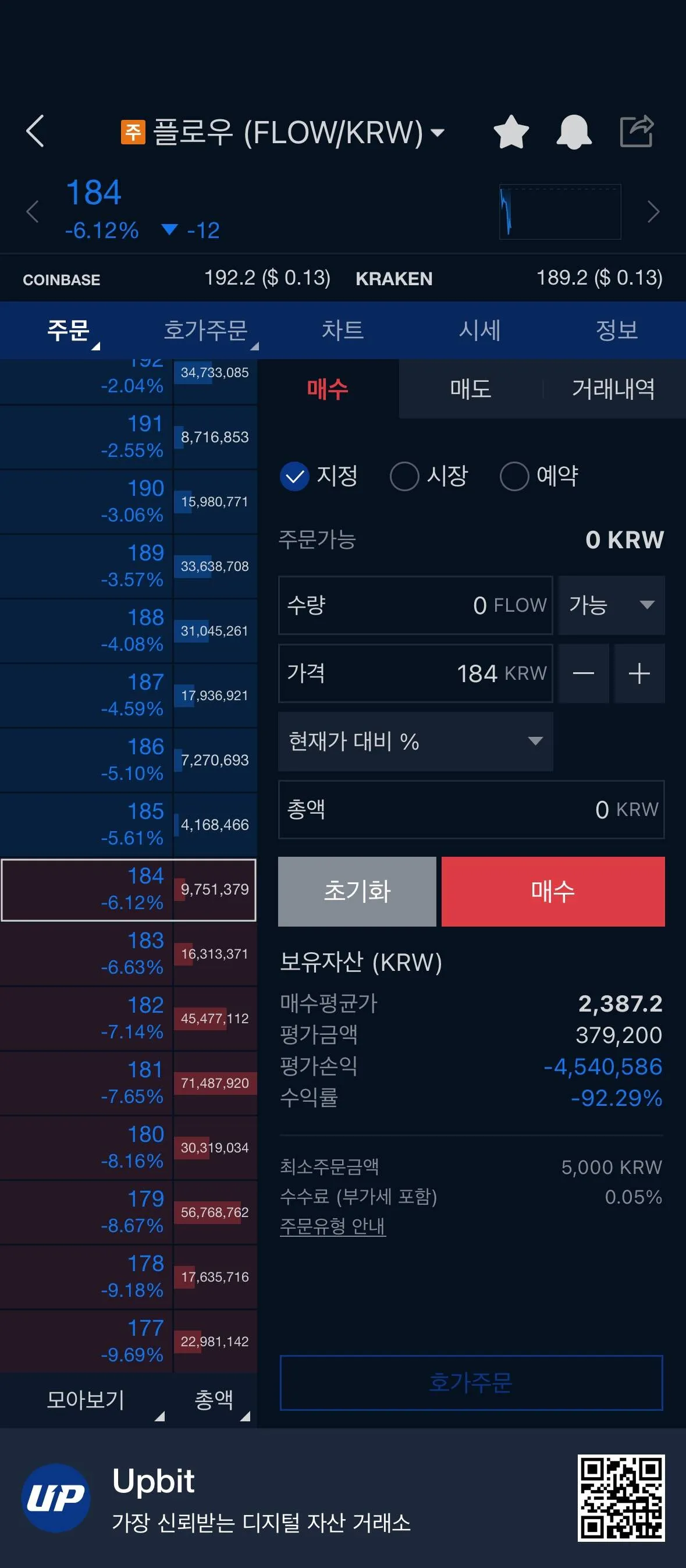
Task: Switch to the 차트 tab
Action: coord(342,331)
